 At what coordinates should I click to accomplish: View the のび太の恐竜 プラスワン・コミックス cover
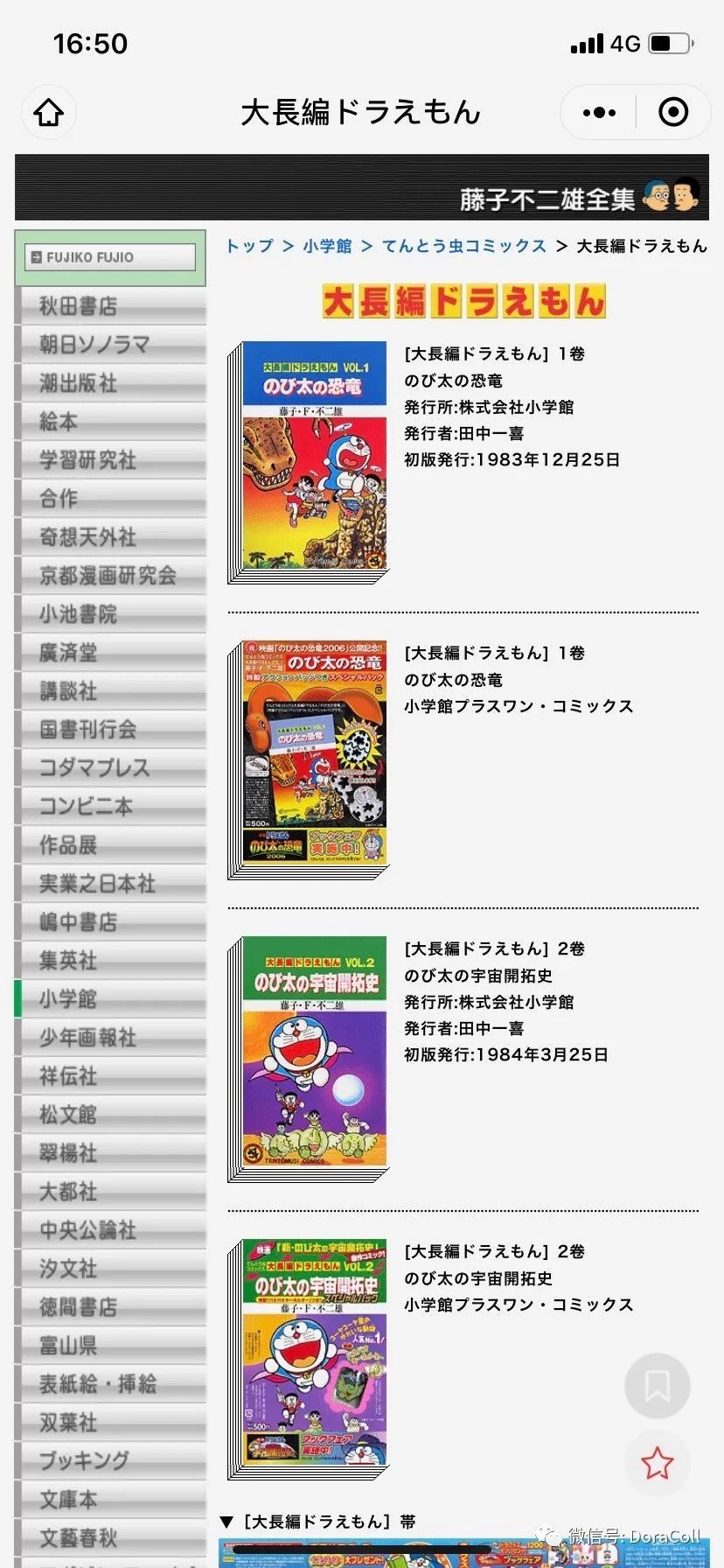pos(312,754)
